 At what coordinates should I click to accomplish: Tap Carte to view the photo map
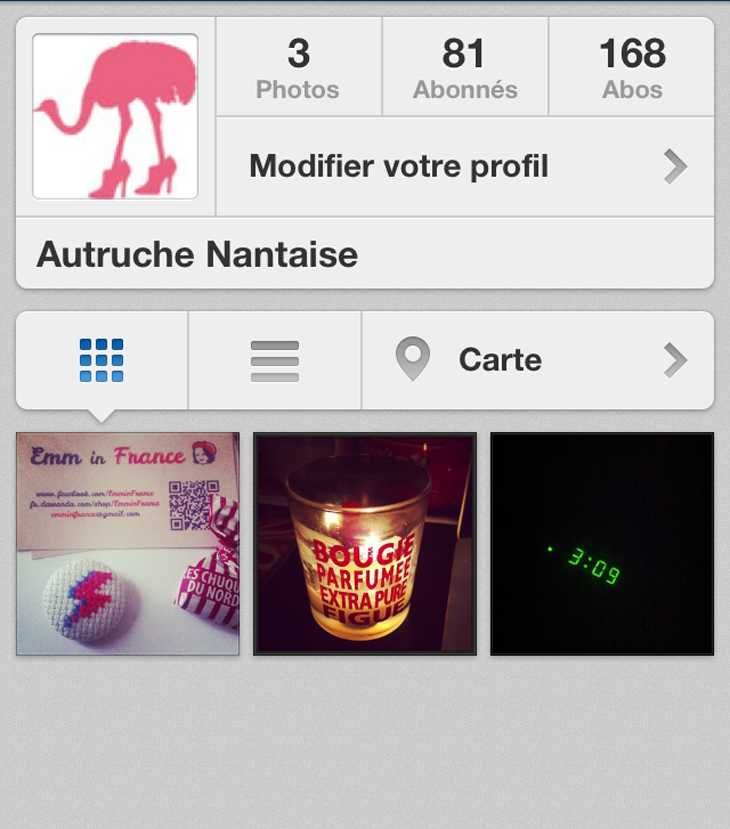pos(499,358)
